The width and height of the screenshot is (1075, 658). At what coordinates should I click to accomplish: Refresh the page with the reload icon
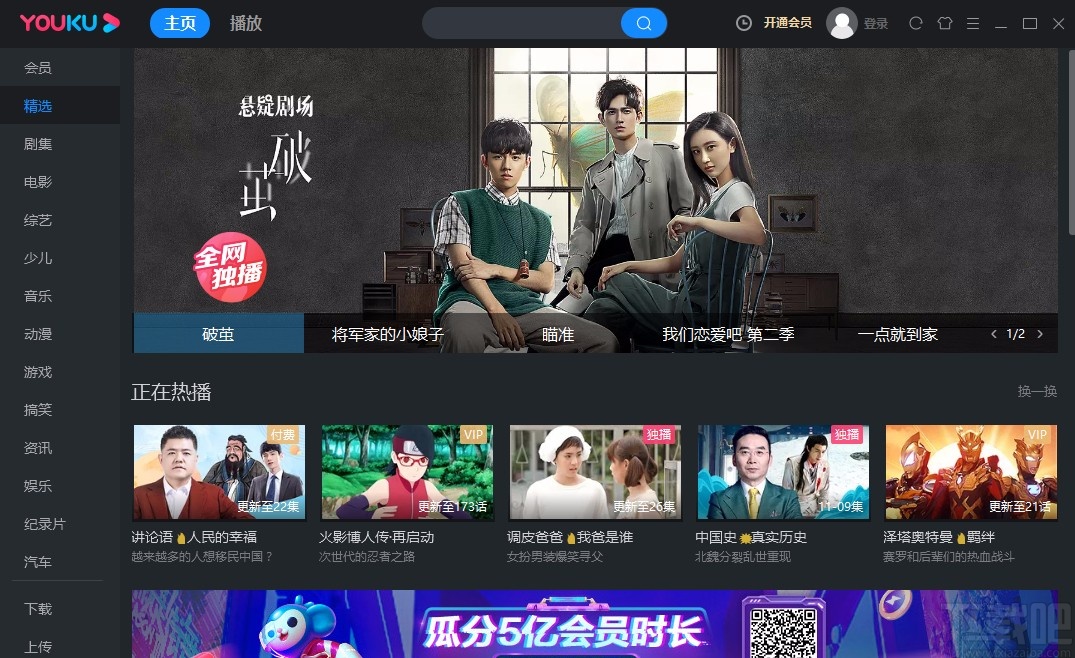916,23
